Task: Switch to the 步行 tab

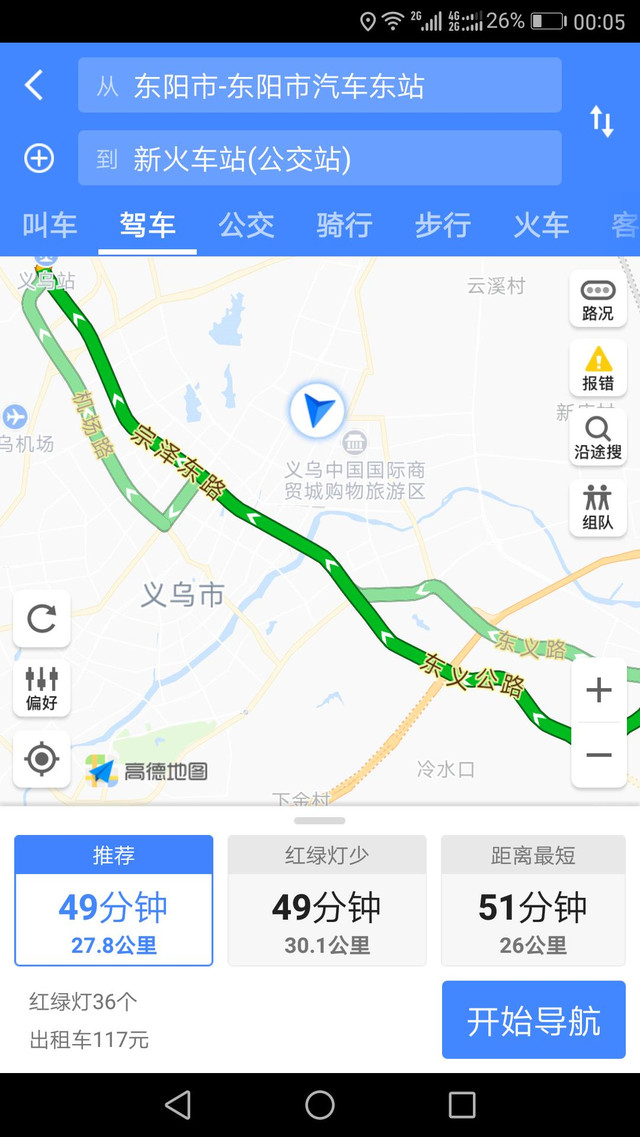Action: (442, 225)
